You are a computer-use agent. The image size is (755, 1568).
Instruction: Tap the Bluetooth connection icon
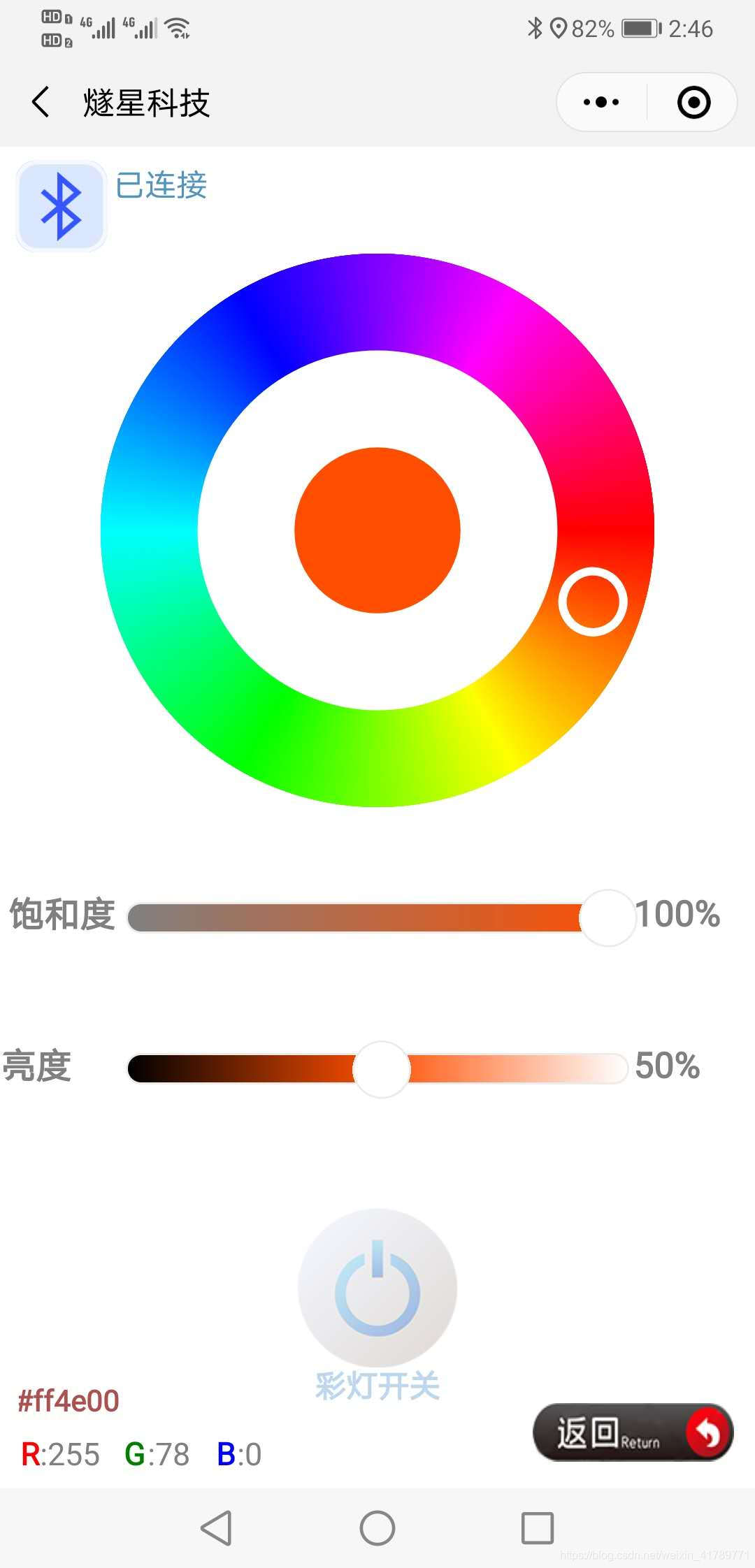click(x=62, y=207)
